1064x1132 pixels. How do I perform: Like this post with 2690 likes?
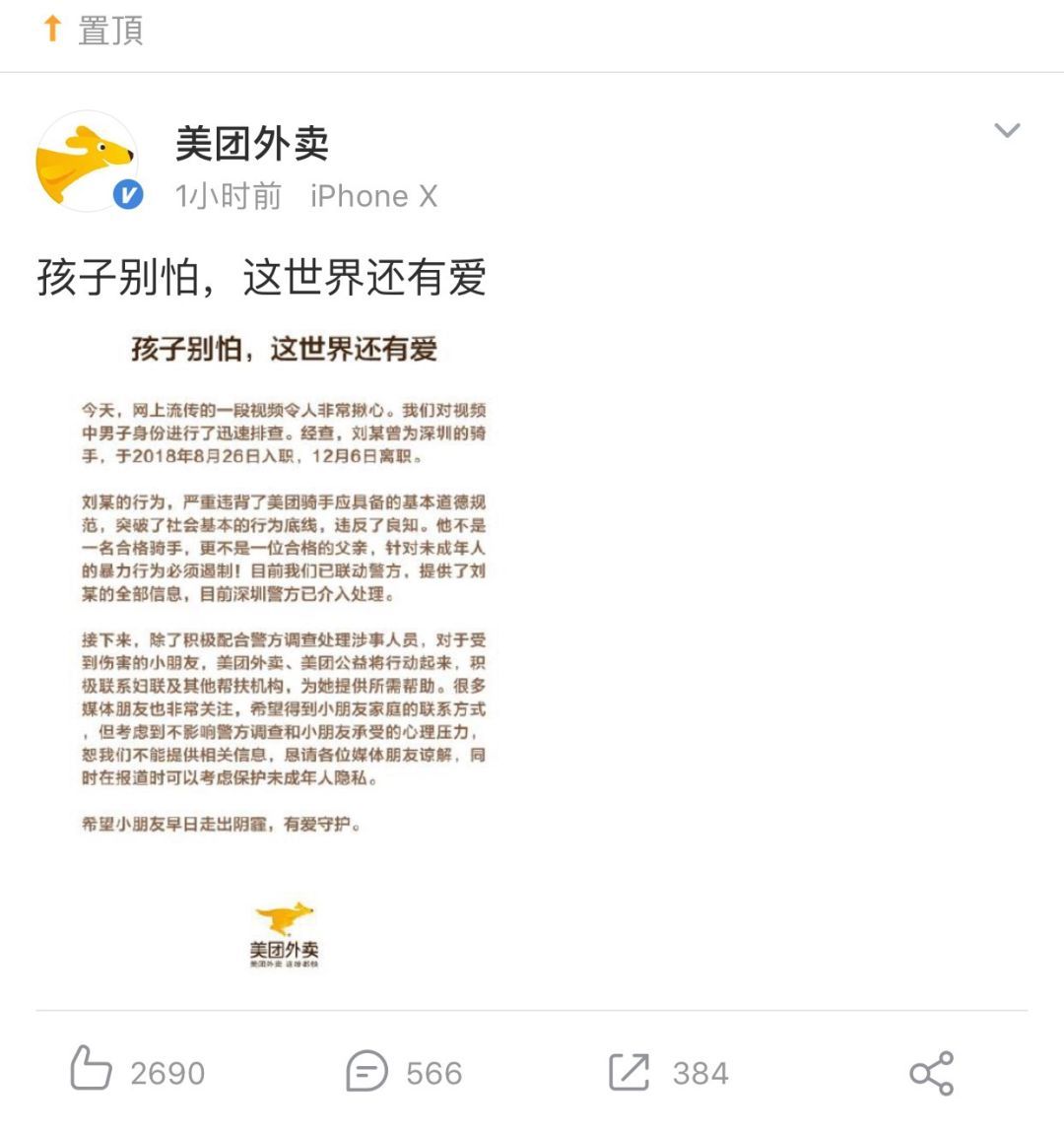click(92, 1070)
